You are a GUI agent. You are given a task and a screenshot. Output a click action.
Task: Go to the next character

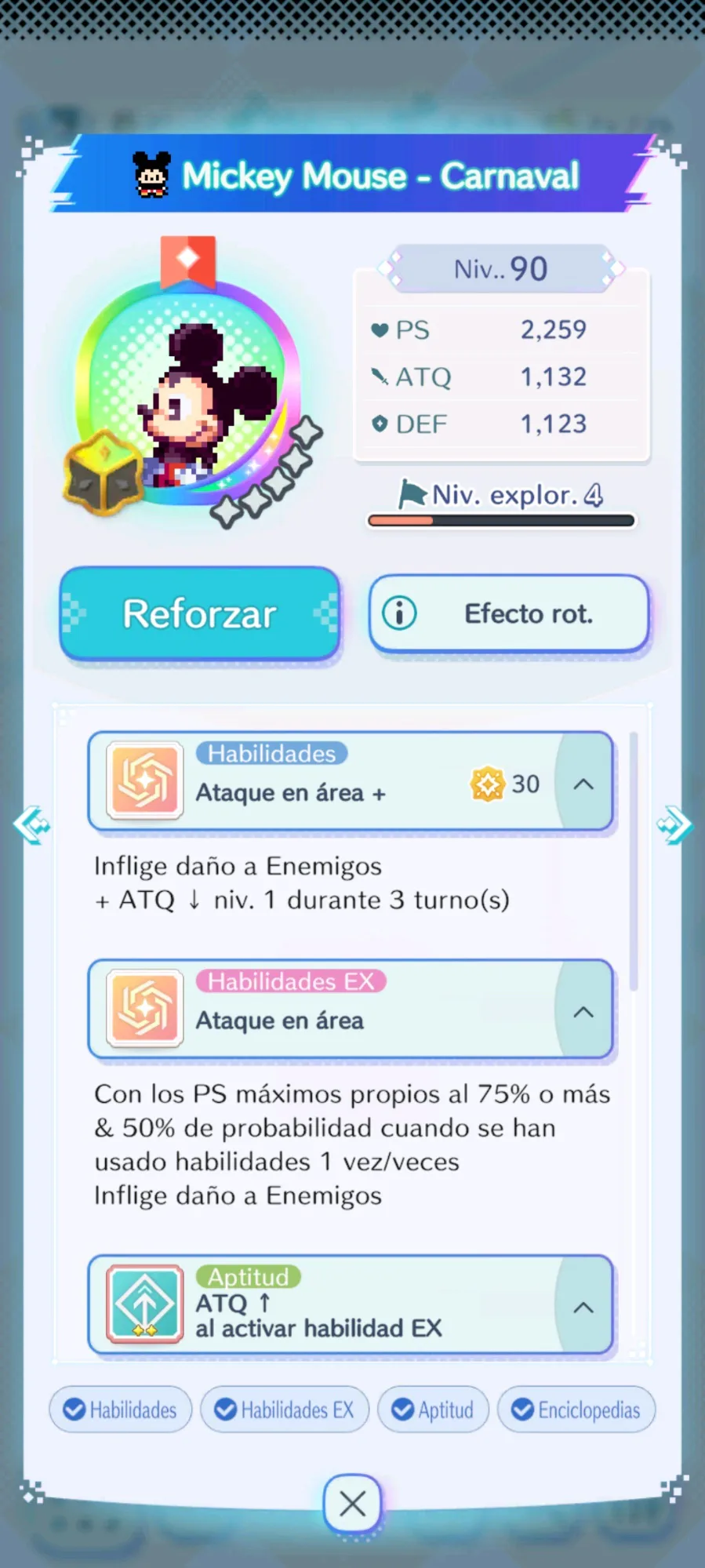(674, 824)
